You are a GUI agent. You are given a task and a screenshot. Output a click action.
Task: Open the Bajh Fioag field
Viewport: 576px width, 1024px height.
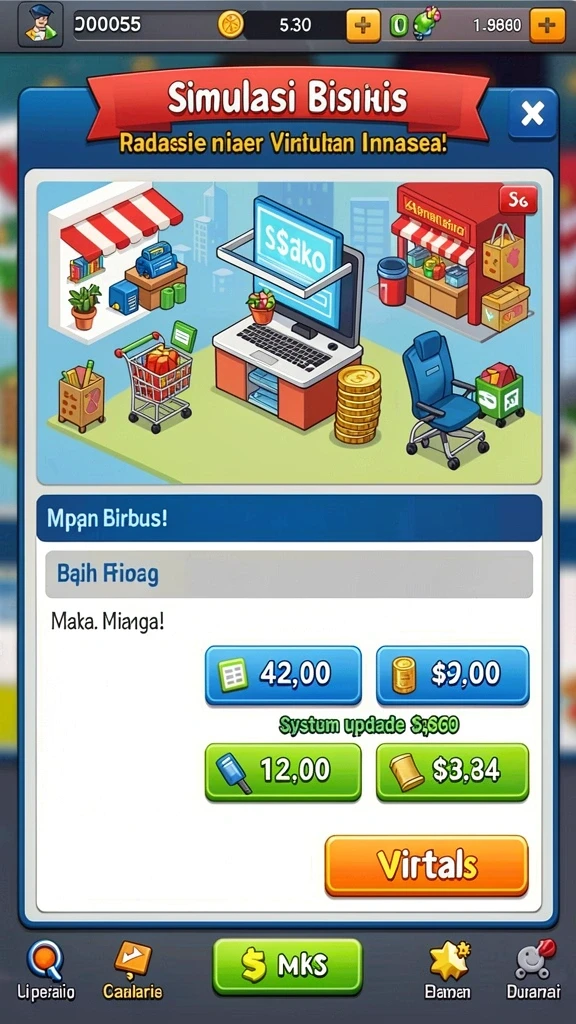289,574
